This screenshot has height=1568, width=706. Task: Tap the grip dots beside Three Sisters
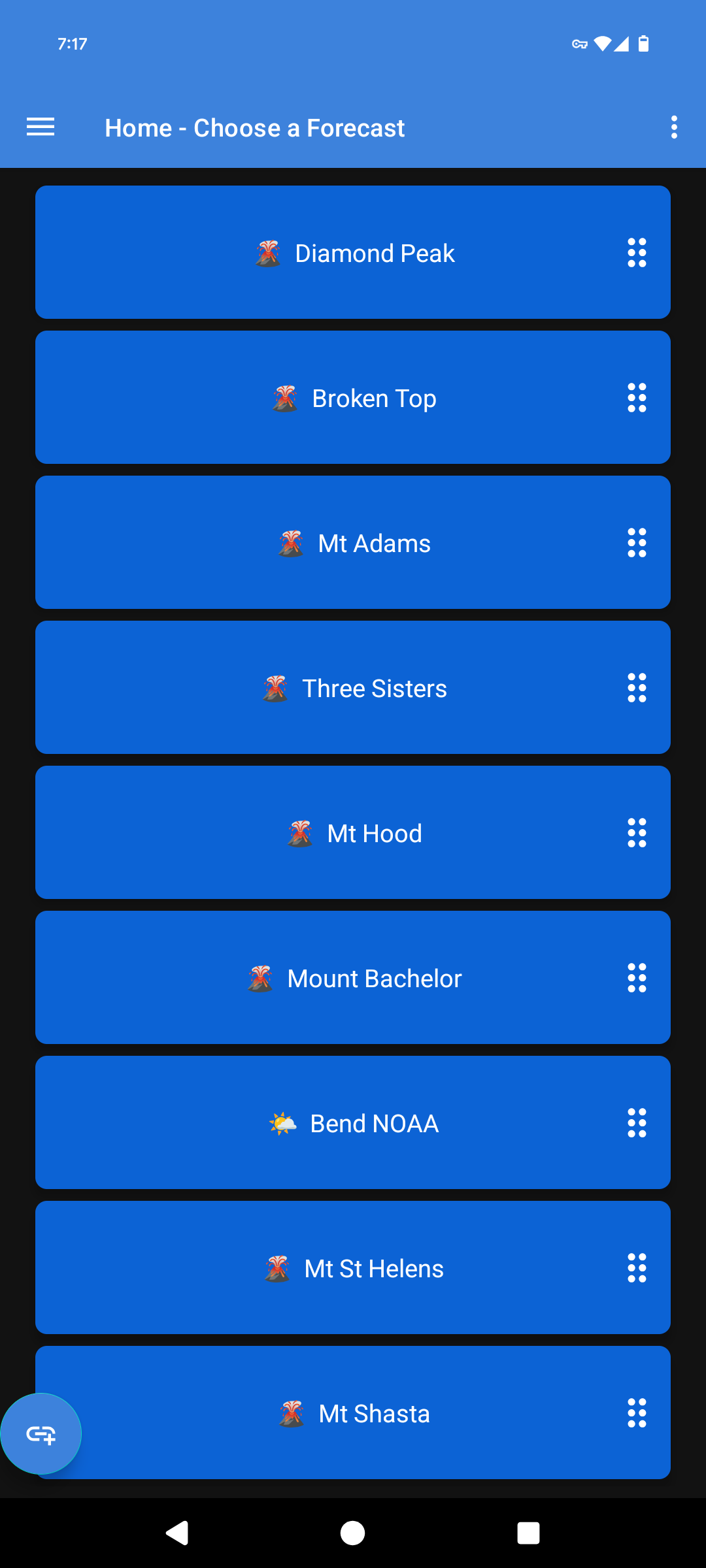637,688
